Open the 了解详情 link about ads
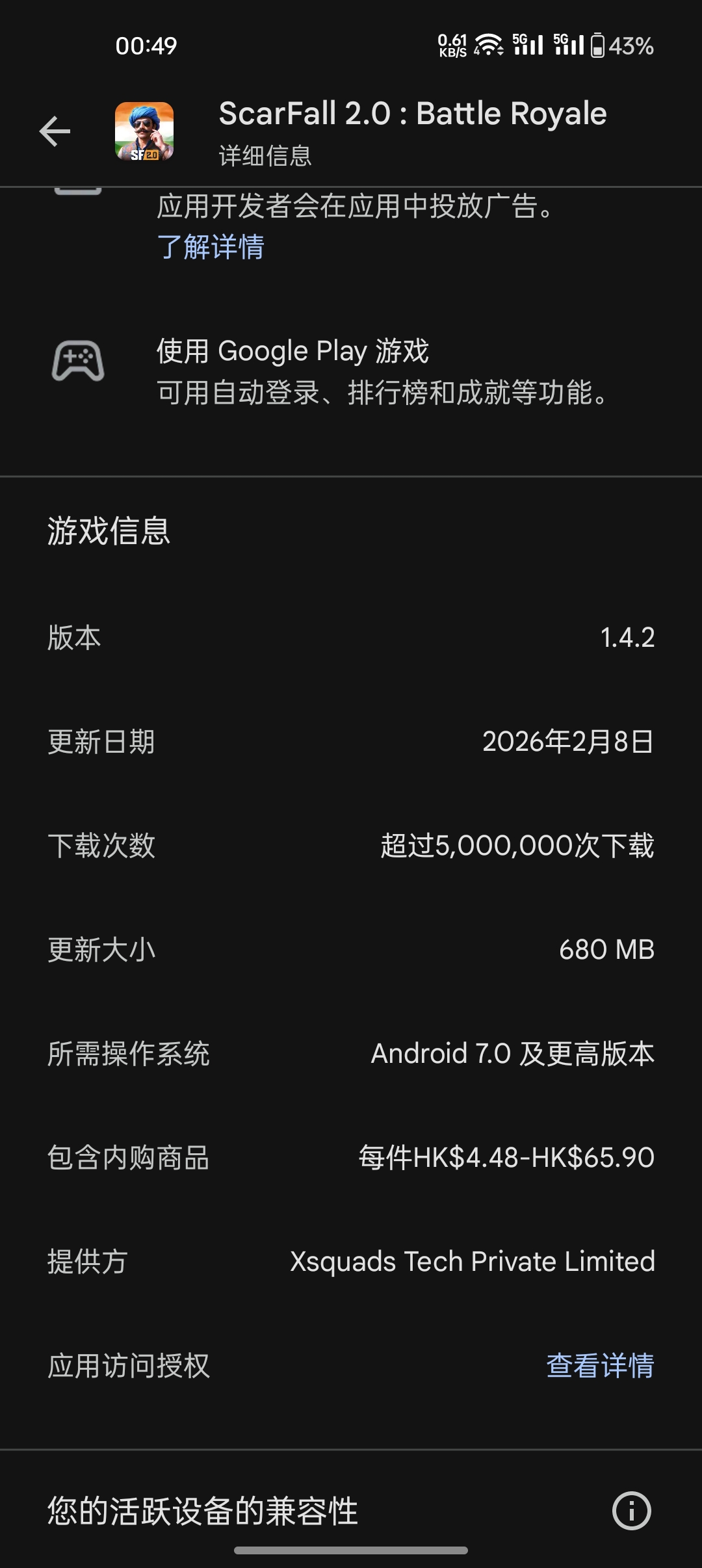The height and width of the screenshot is (1568, 702). pos(211,247)
